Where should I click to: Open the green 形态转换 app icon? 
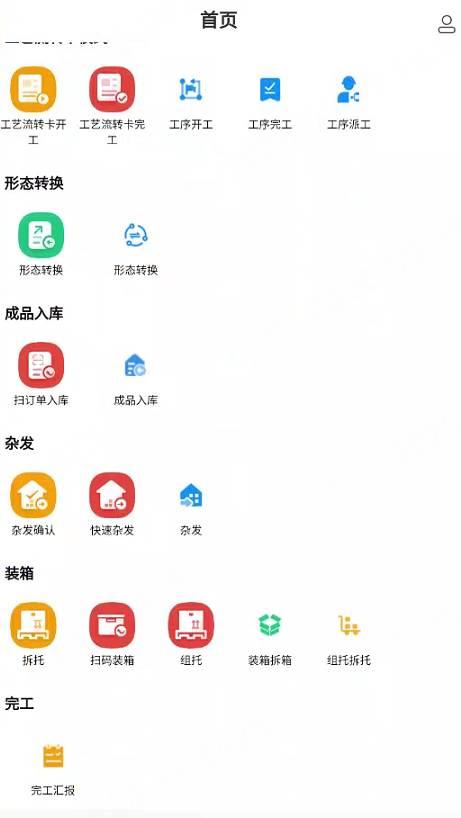point(41,235)
